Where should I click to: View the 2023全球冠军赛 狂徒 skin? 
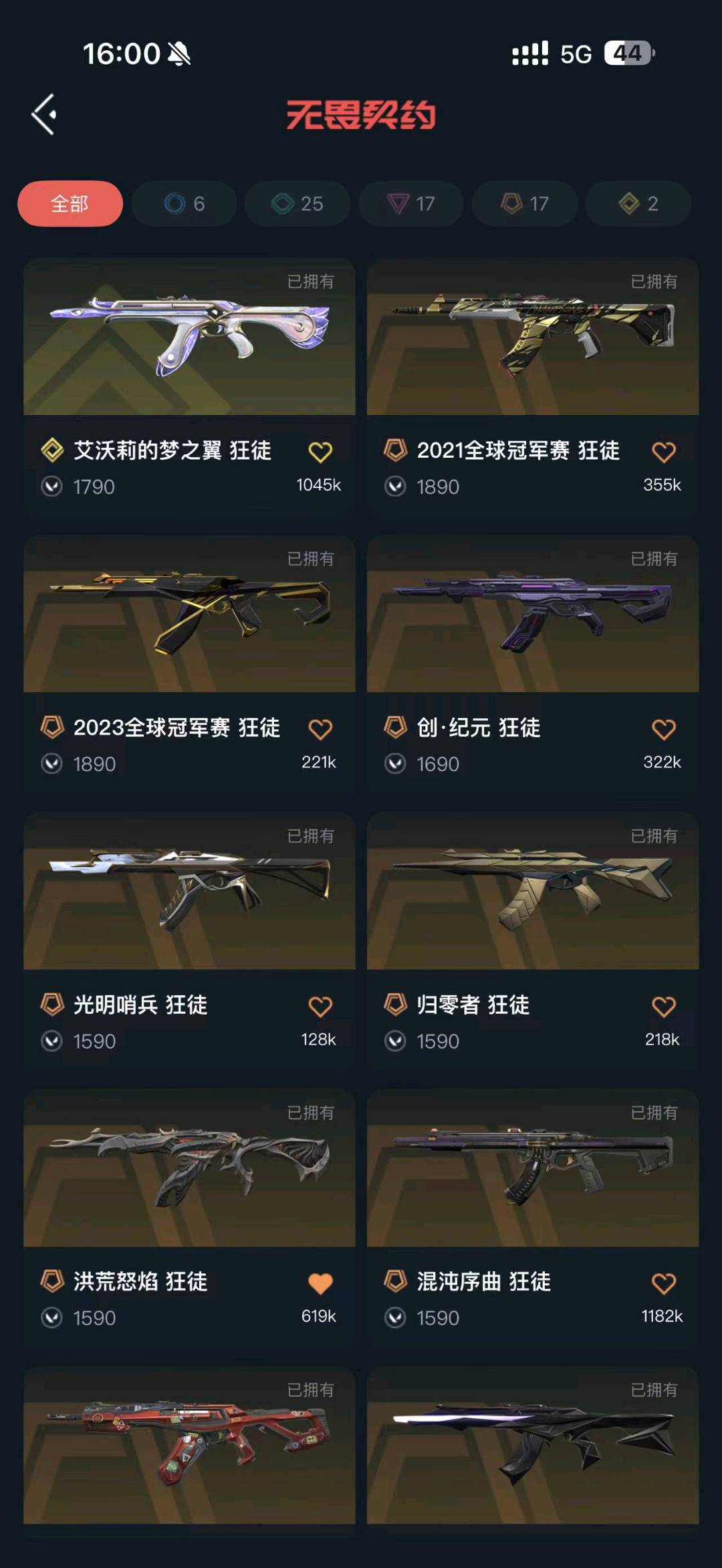[x=189, y=663]
